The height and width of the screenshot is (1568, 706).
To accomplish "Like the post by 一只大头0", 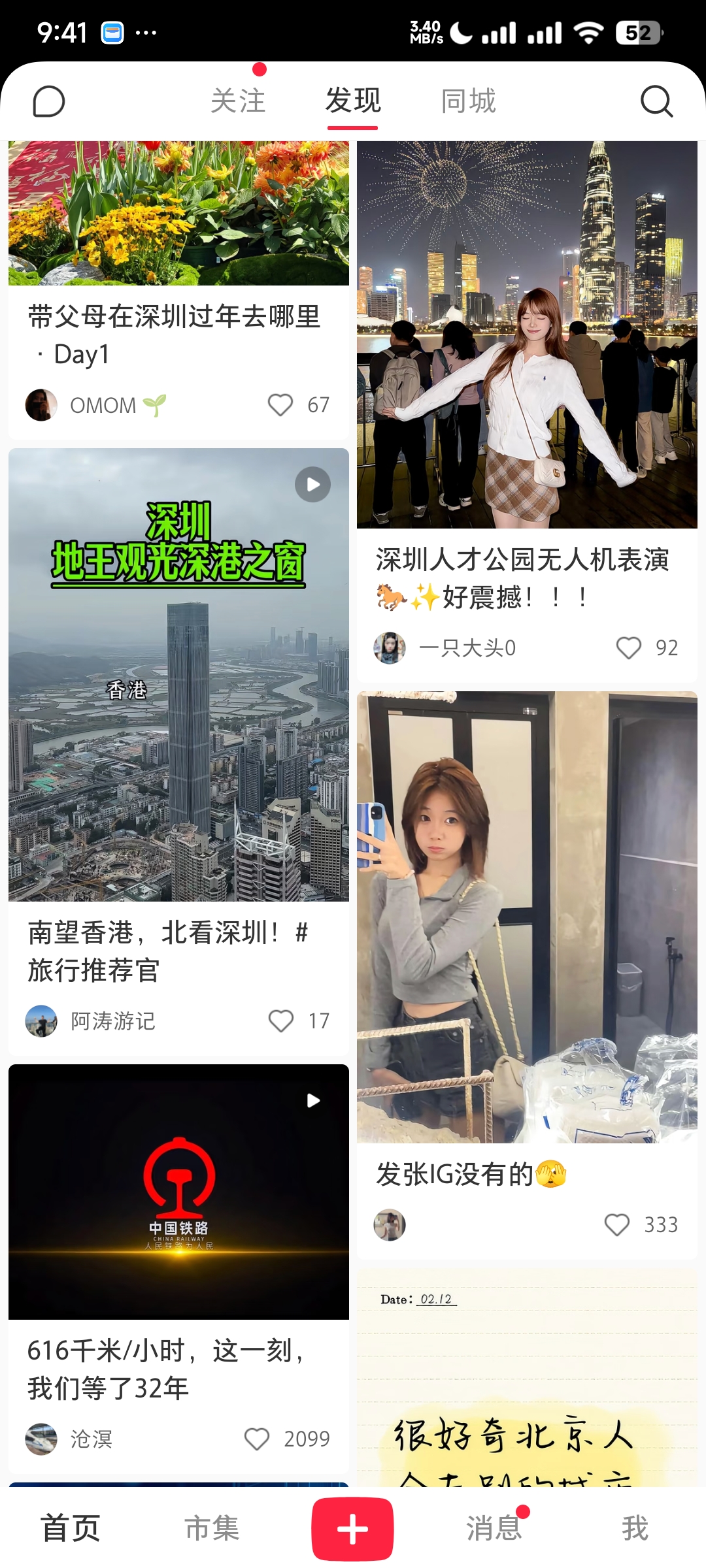I will click(629, 648).
